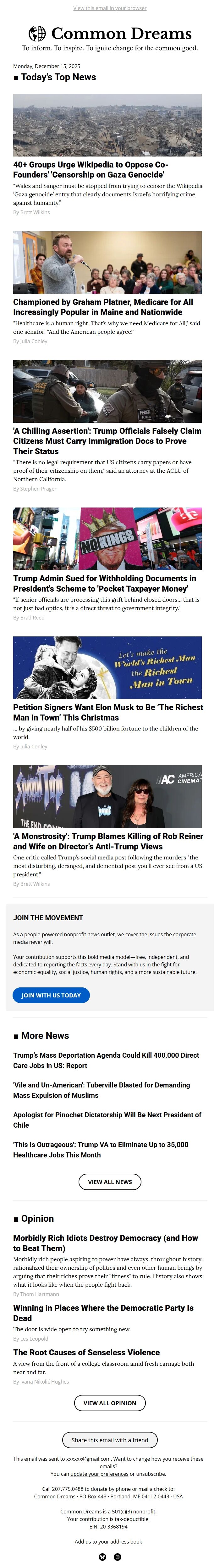This screenshot has width=220, height=1568.
Task: Open the 400,000 Direct Care Jobs report
Action: (x=105, y=1060)
